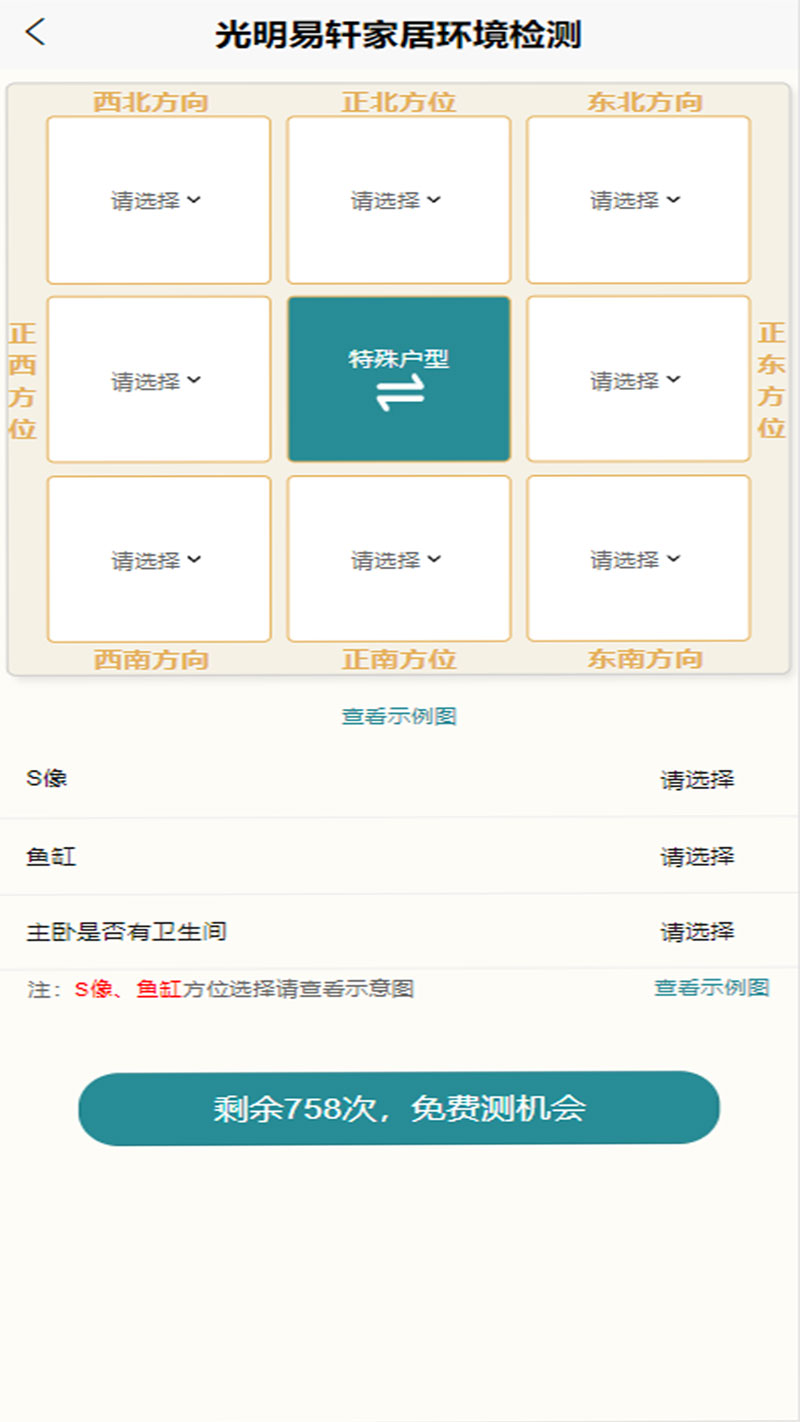Open the 正东方位 room dropdown

point(639,380)
